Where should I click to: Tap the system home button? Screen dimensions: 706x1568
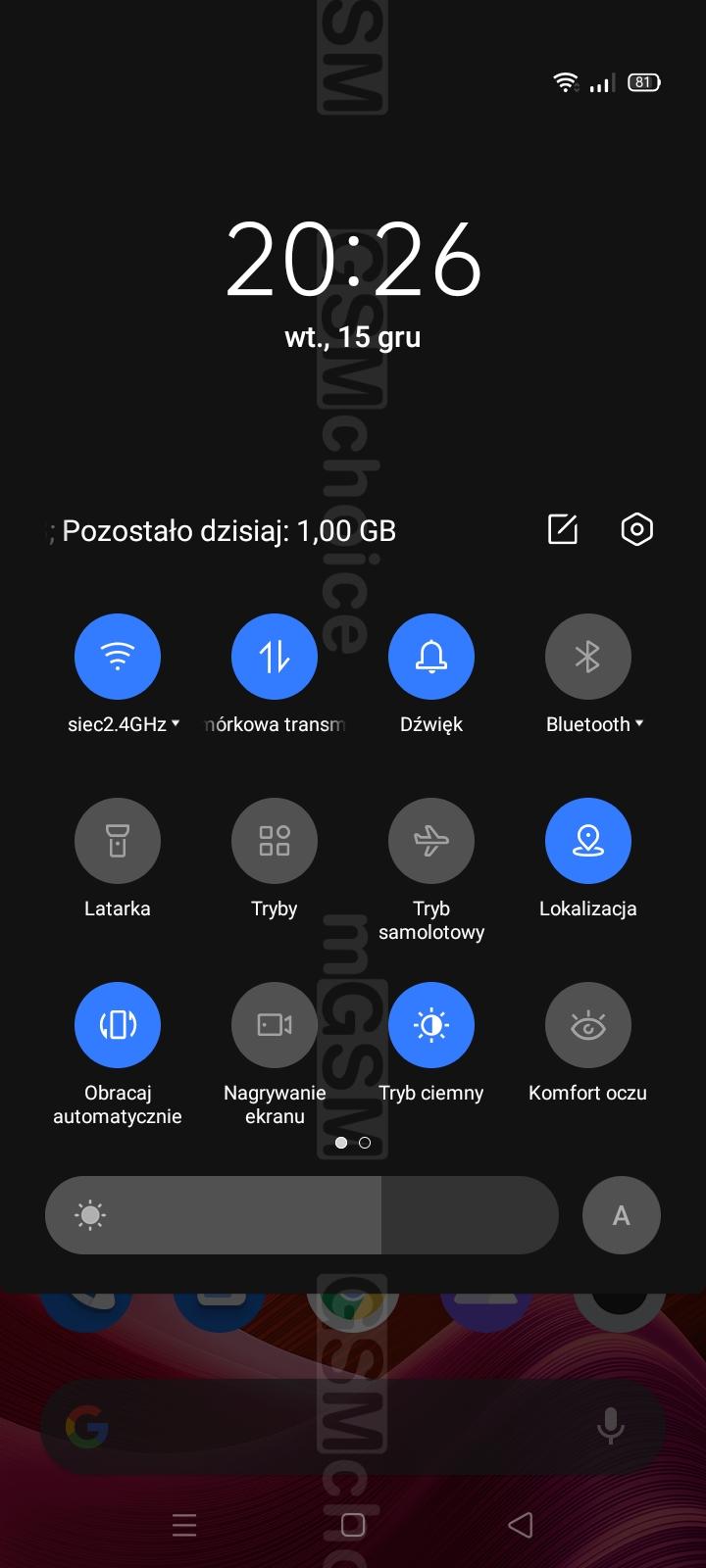(353, 1525)
